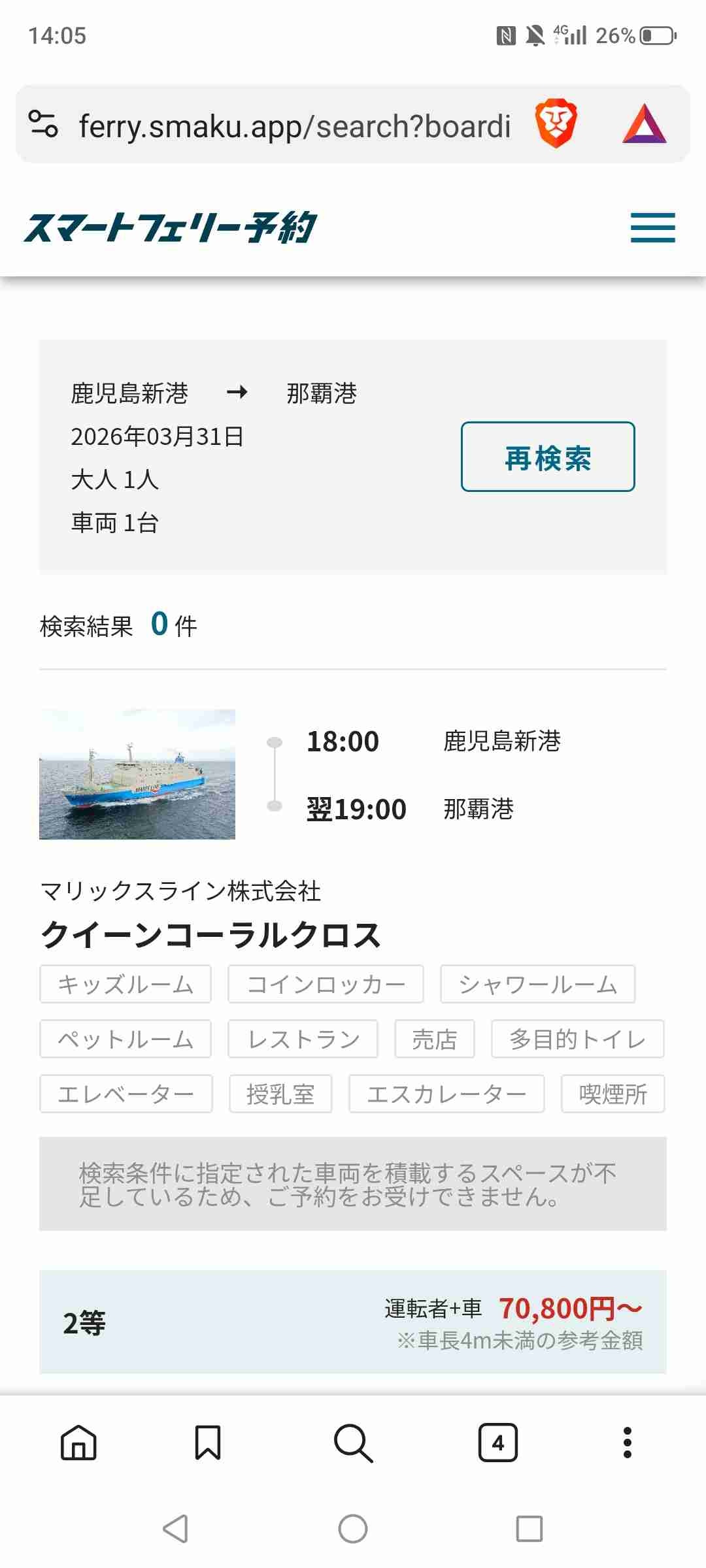
Task: Go back with the system back button
Action: coord(176,1529)
